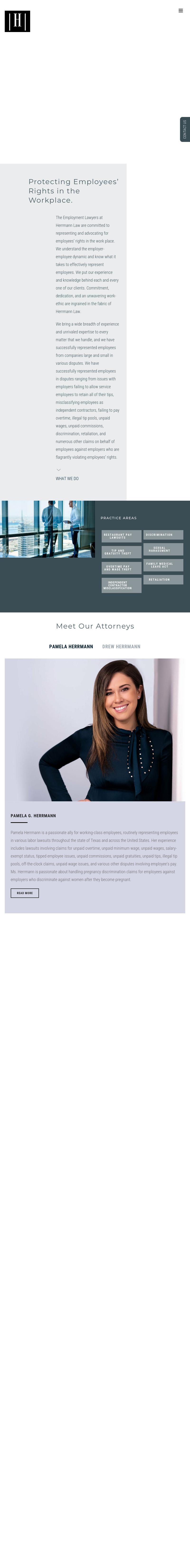Open the hamburger menu
The width and height of the screenshot is (190, 1568).
click(x=180, y=10)
